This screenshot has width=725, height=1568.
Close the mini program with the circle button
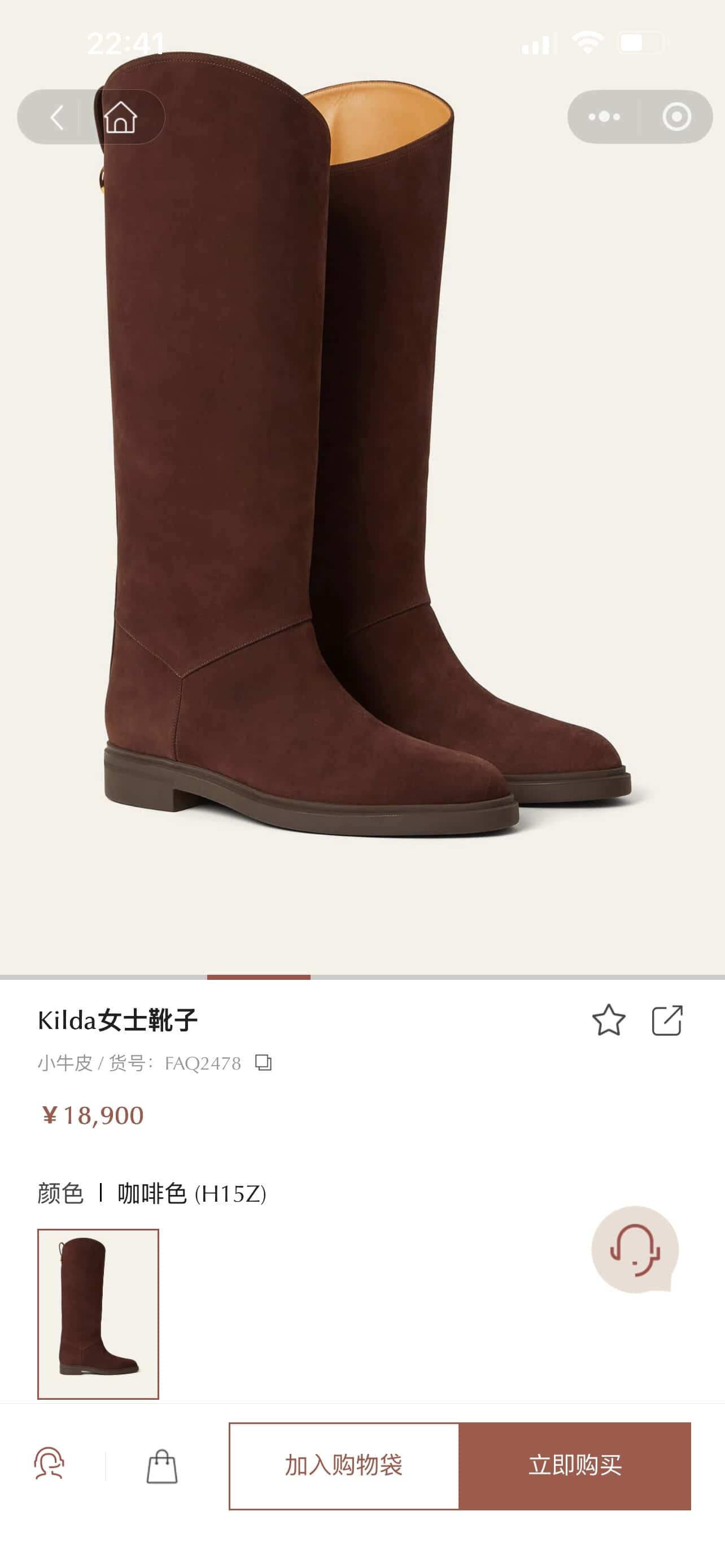tap(676, 117)
